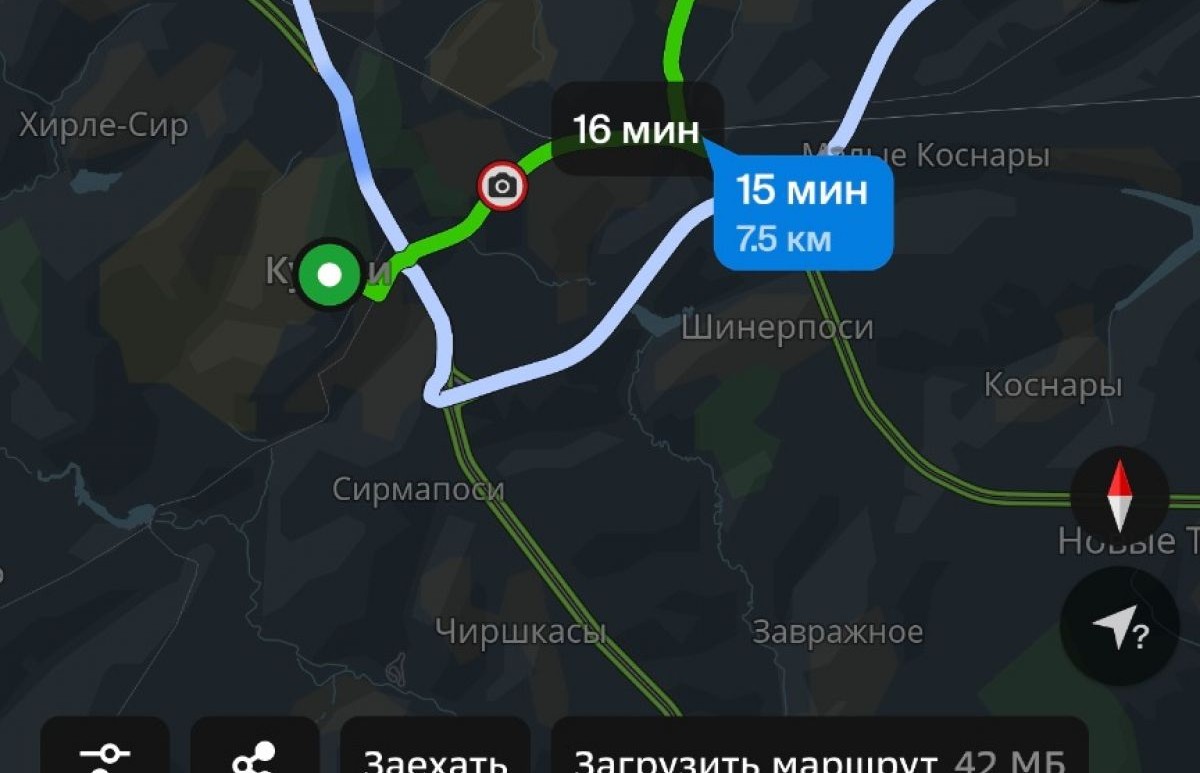Share the route
This screenshot has height=773, width=1200.
coord(253,752)
